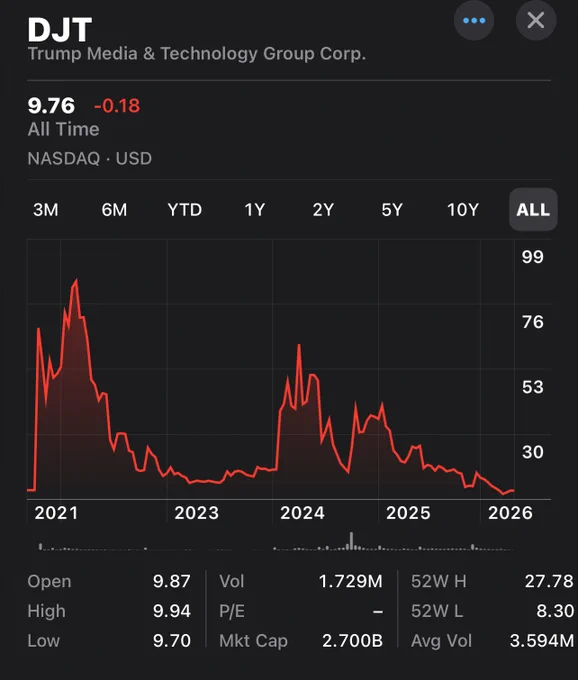View the 5Y price history
578x680 pixels.
click(392, 210)
